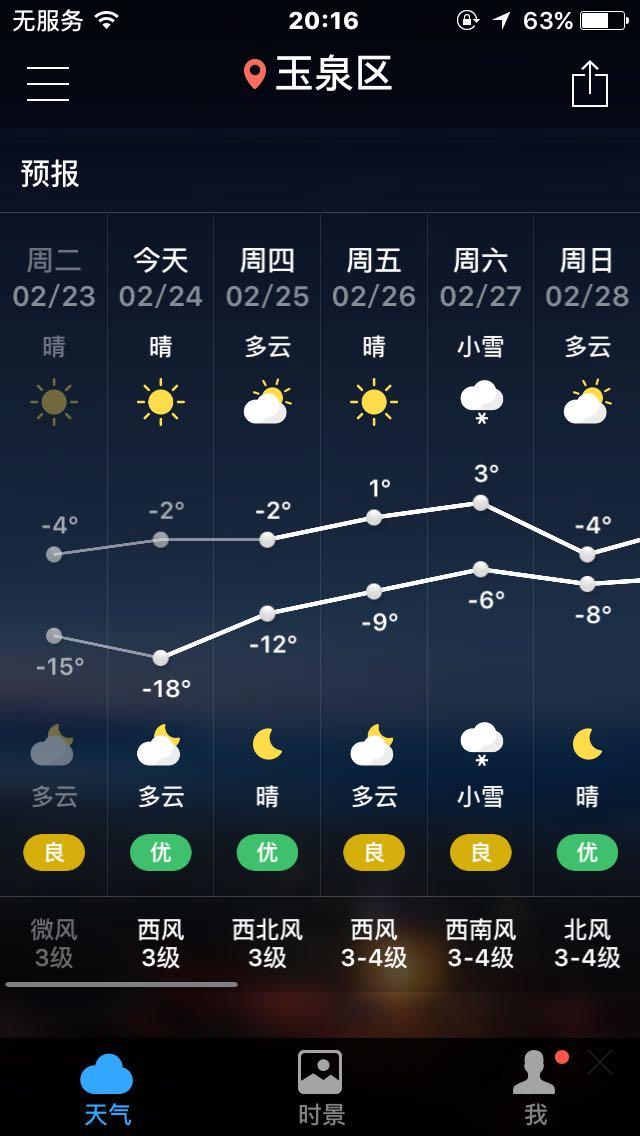Open the hamburger menu
The image size is (640, 1136).
click(x=48, y=82)
